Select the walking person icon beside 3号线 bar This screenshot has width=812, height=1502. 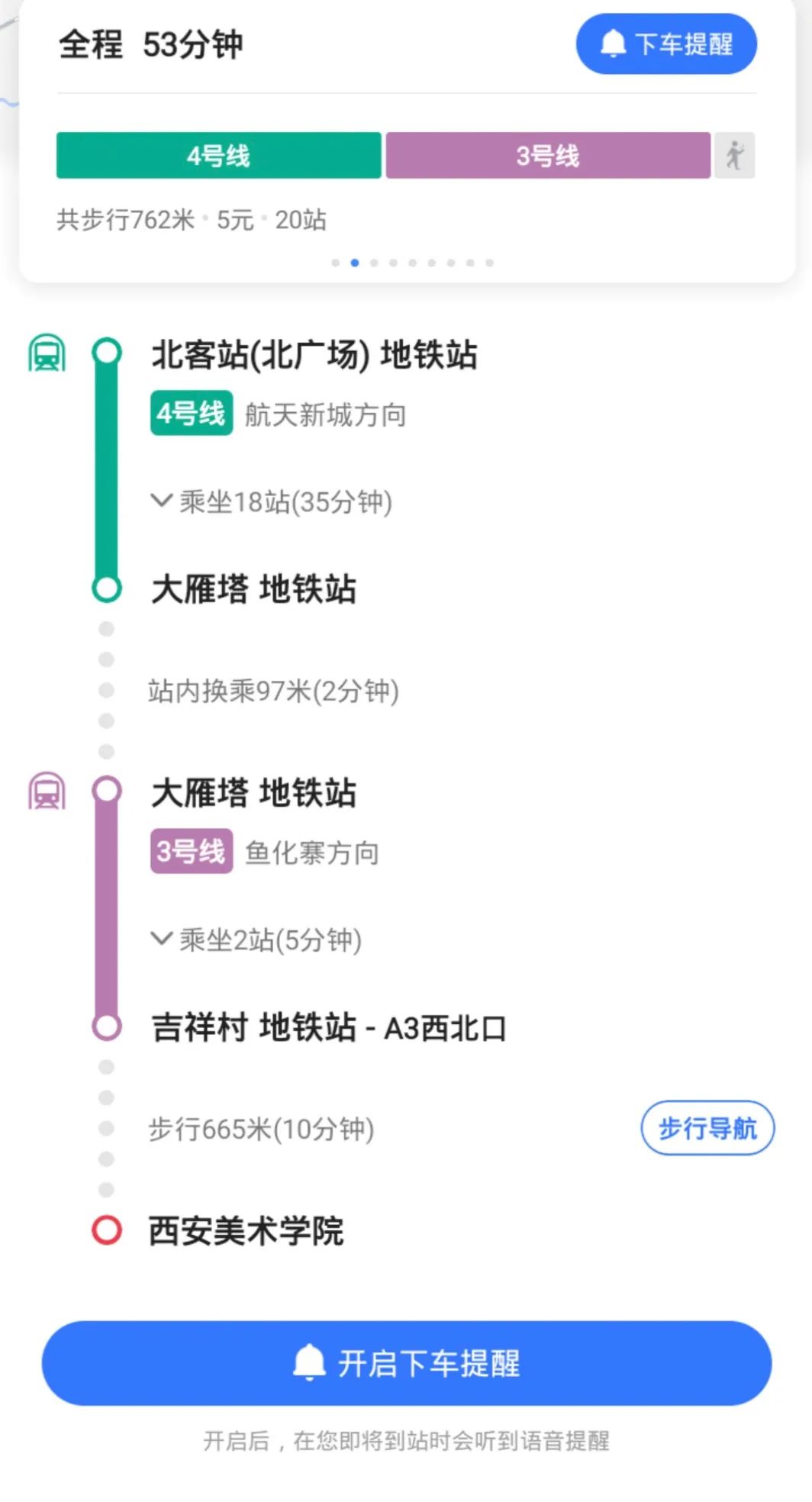tap(734, 156)
